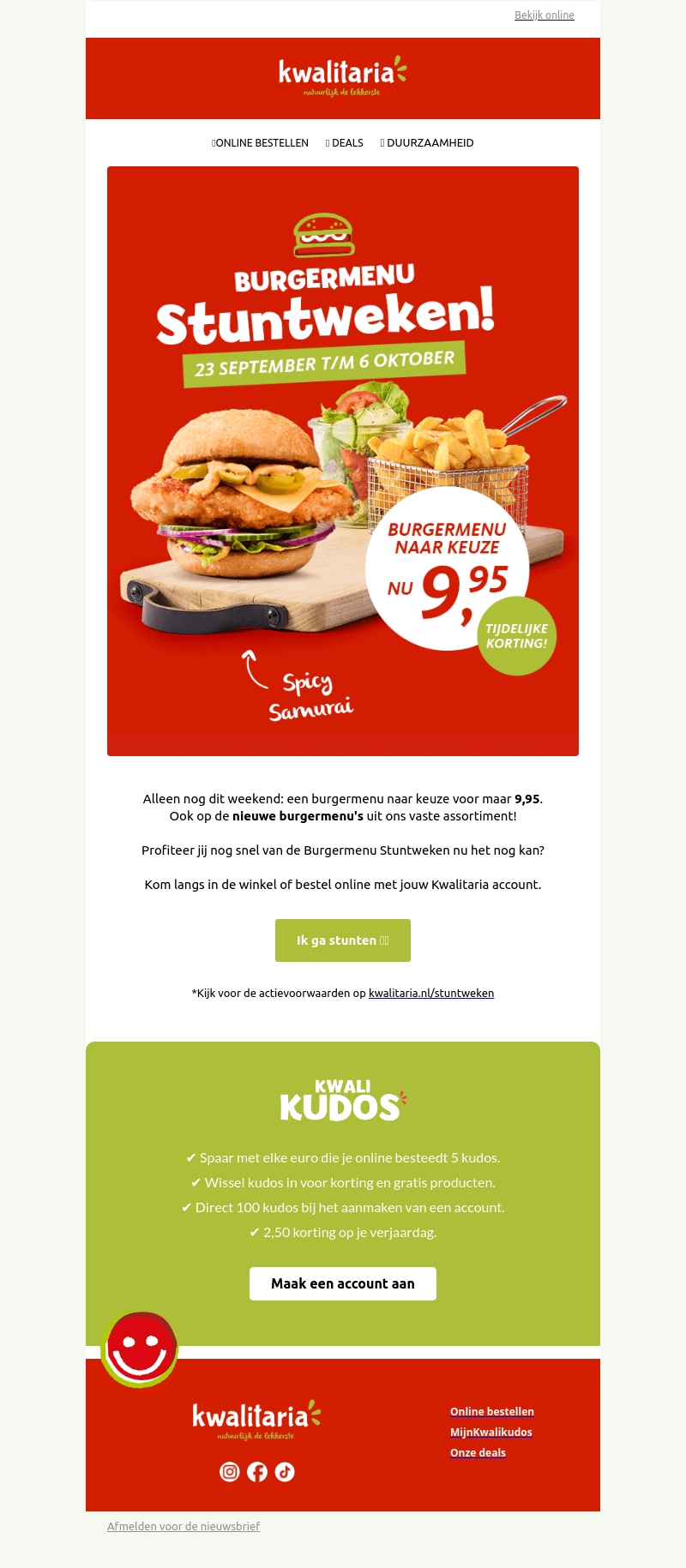
Task: Visit the Instagram profile icon
Action: click(230, 1472)
